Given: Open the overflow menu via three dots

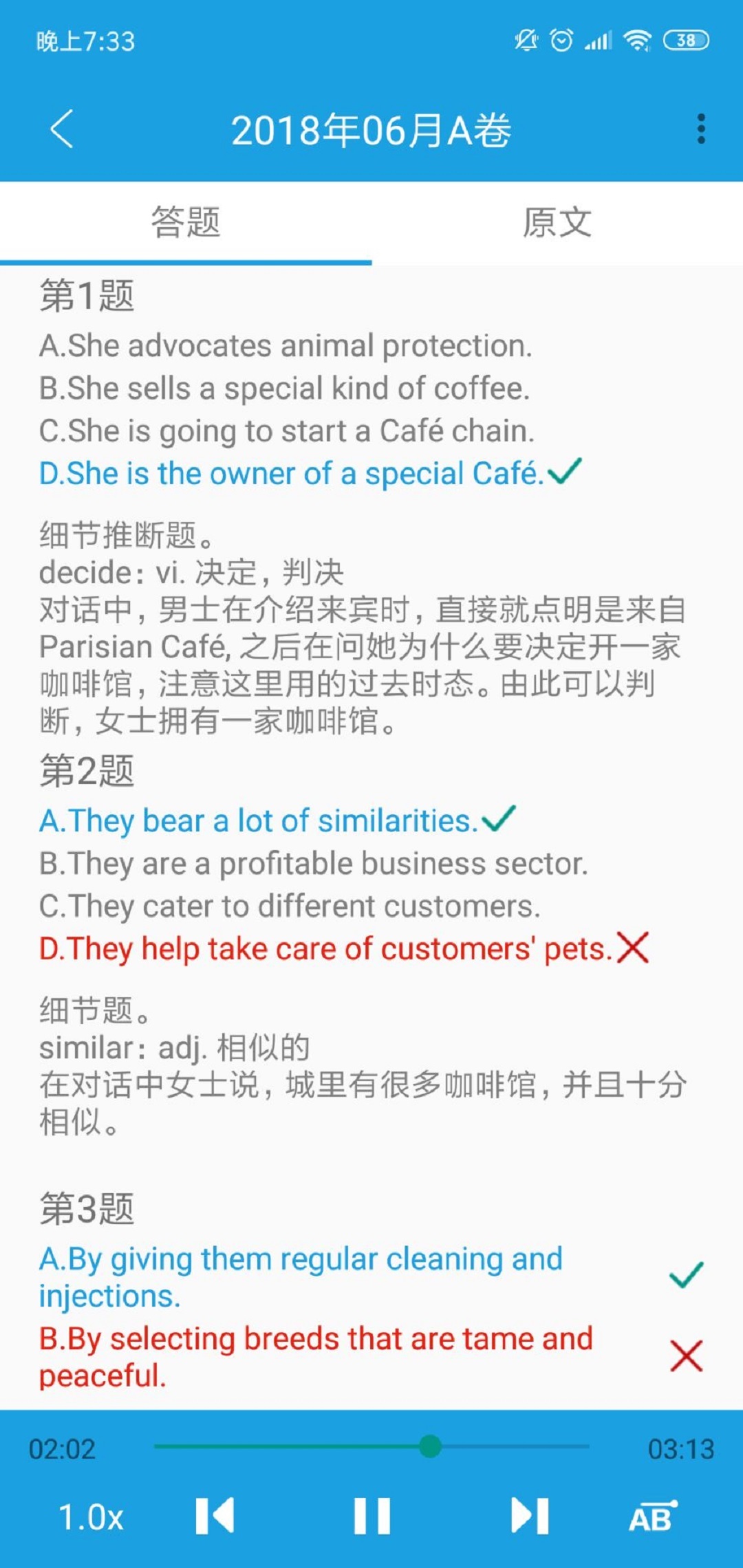Looking at the screenshot, I should pyautogui.click(x=701, y=129).
